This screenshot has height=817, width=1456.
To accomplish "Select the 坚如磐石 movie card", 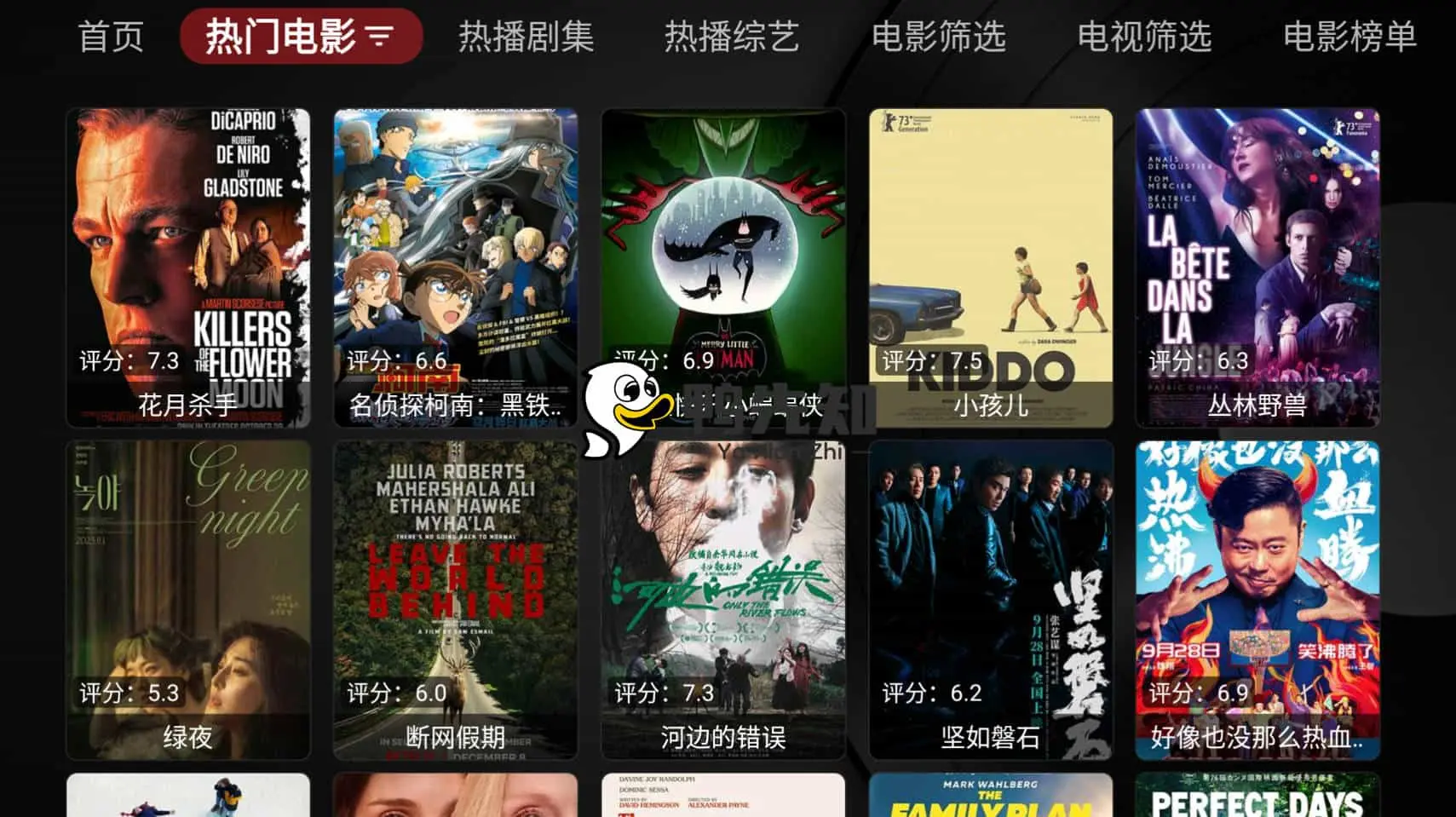I will click(991, 600).
